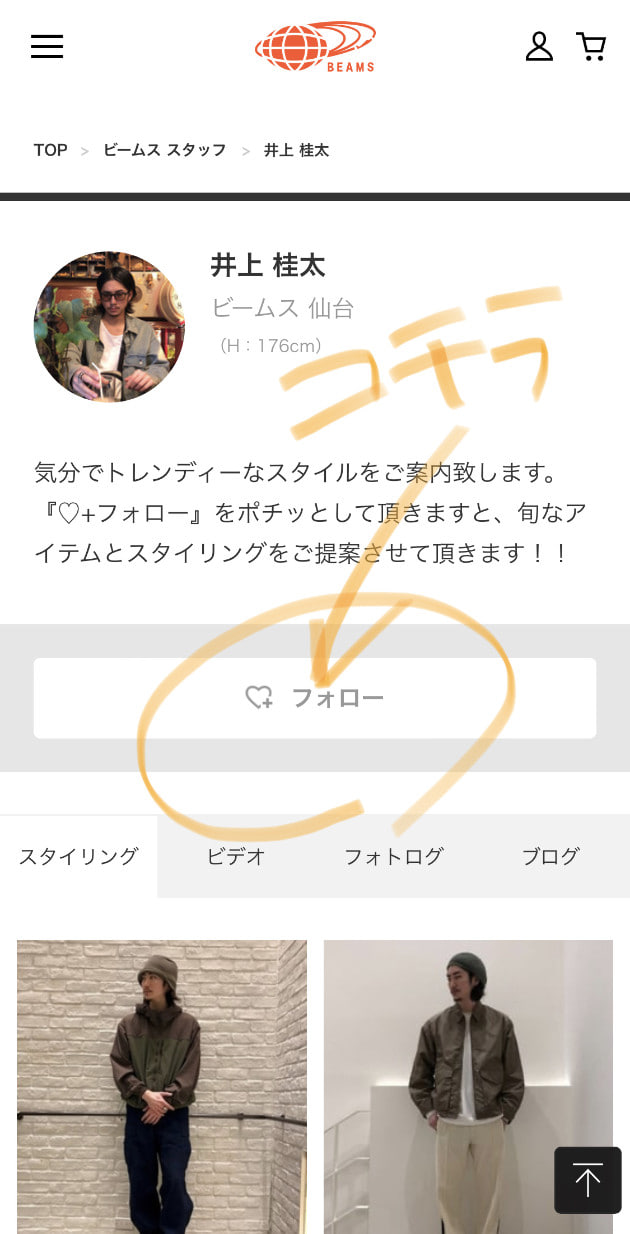Screen dimensions: 630x1234
Task: Open the hamburger menu
Action: pos(47,46)
